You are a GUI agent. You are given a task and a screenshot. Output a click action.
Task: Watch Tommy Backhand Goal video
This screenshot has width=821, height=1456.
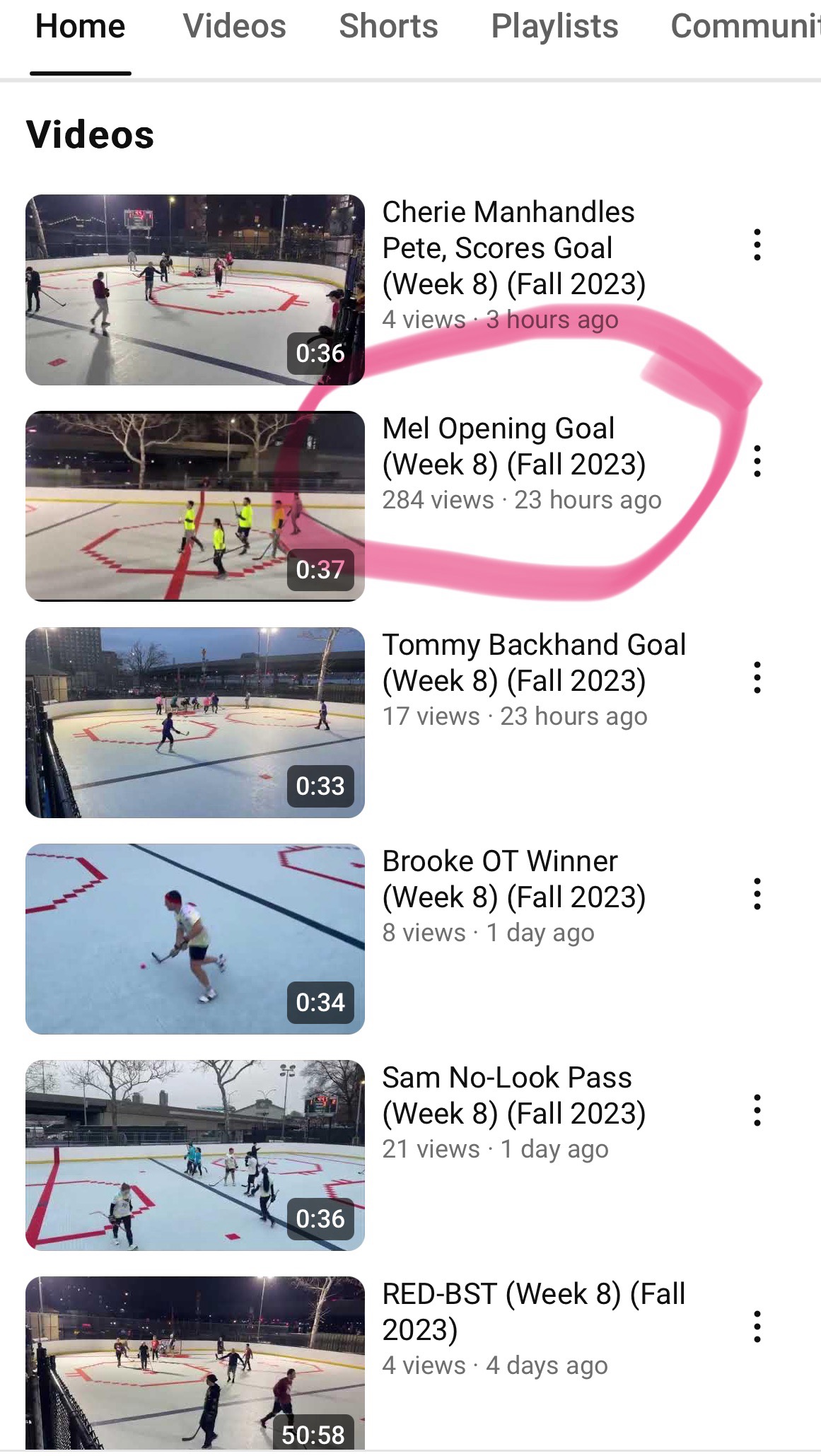click(195, 723)
